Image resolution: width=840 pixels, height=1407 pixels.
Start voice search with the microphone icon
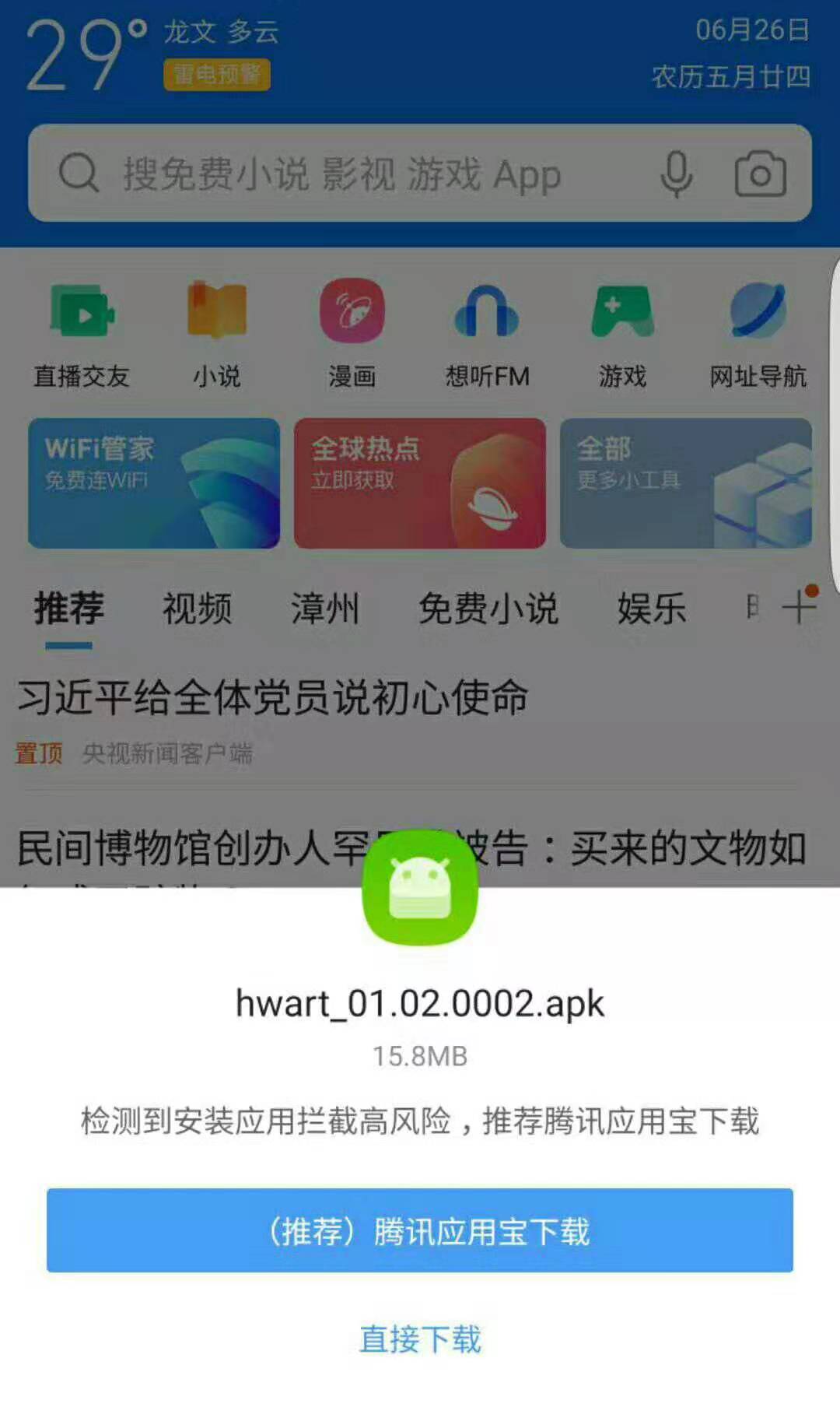[x=676, y=173]
